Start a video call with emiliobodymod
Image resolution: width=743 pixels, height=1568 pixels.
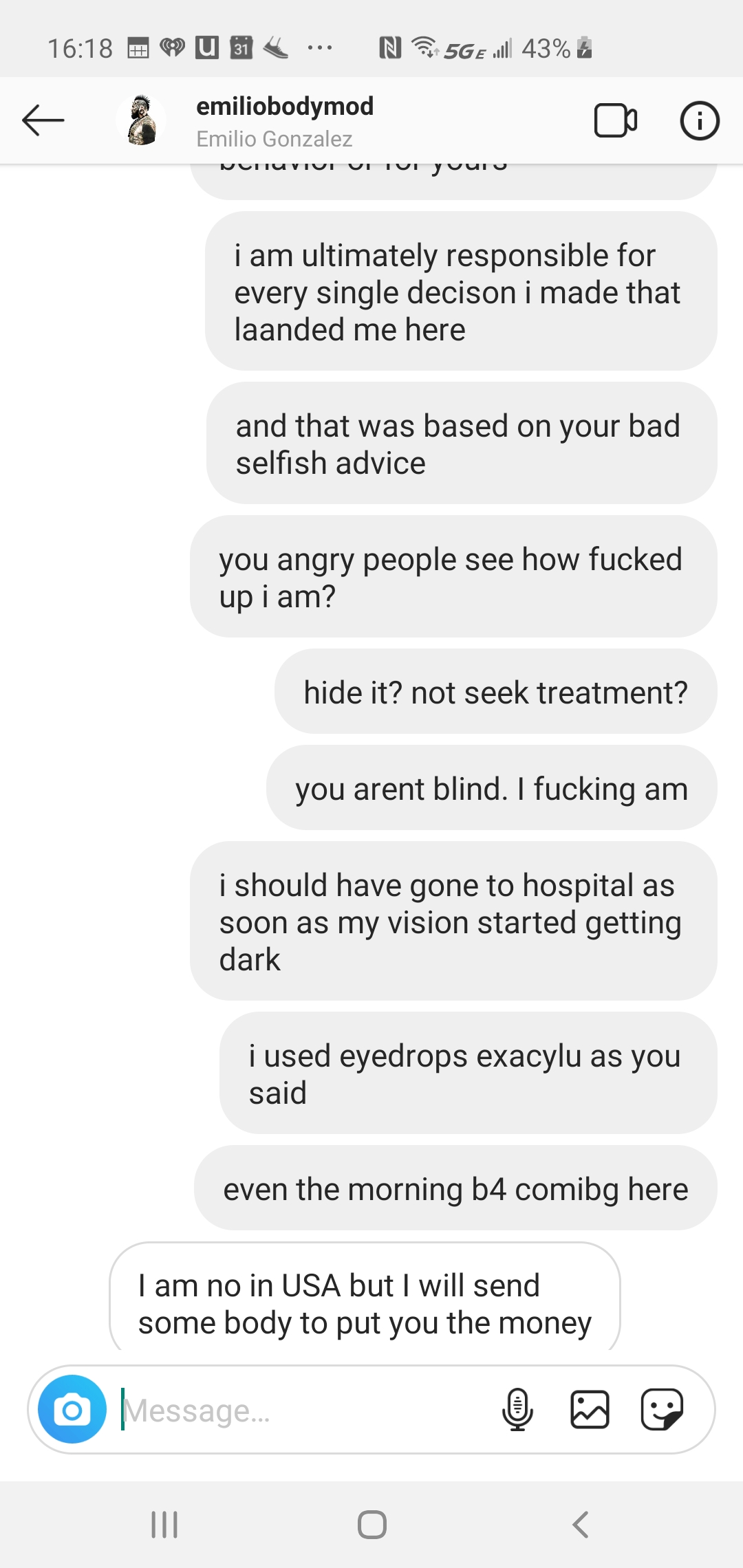click(x=615, y=121)
